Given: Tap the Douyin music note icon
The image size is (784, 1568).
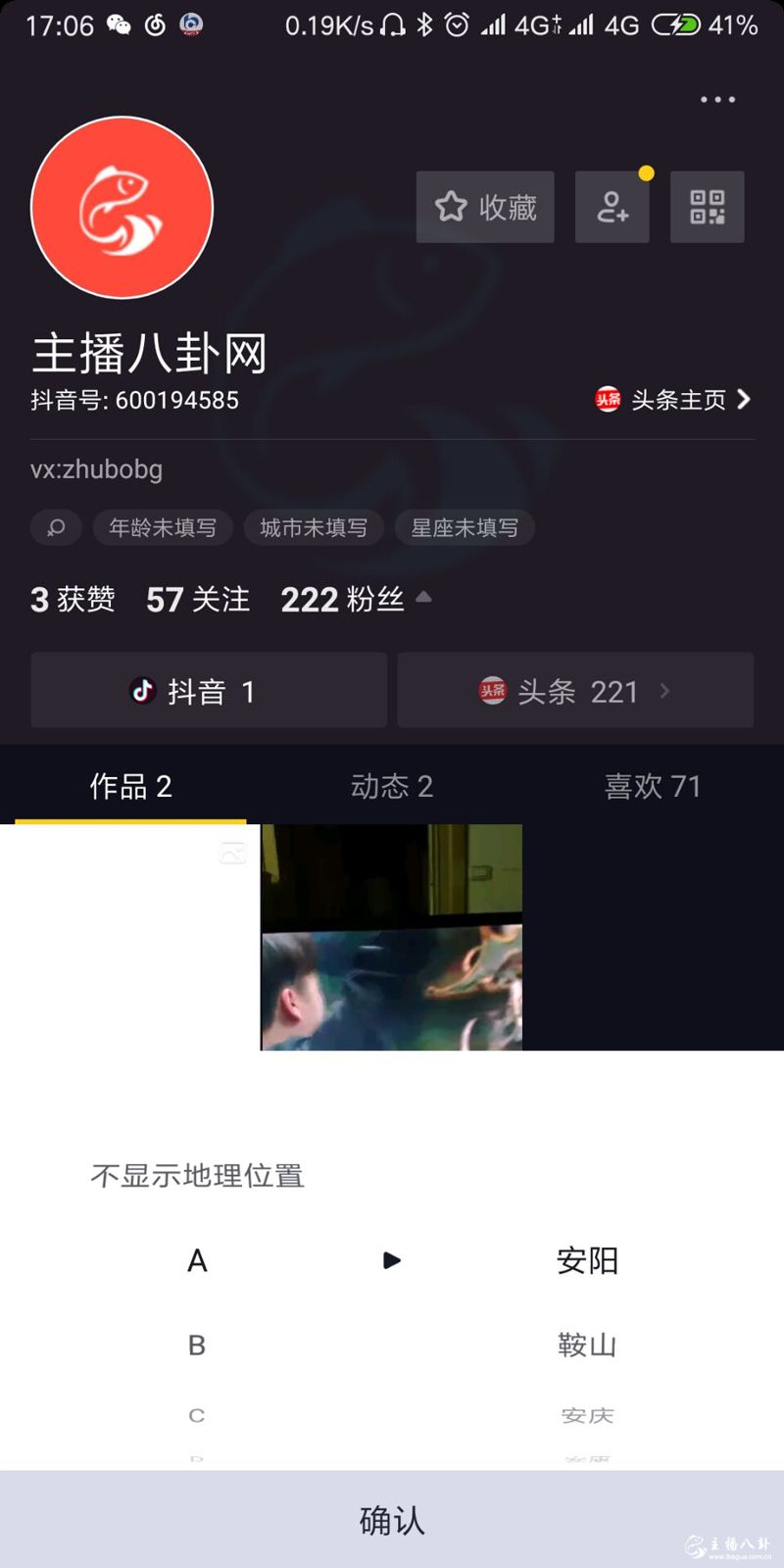Looking at the screenshot, I should click(x=143, y=691).
